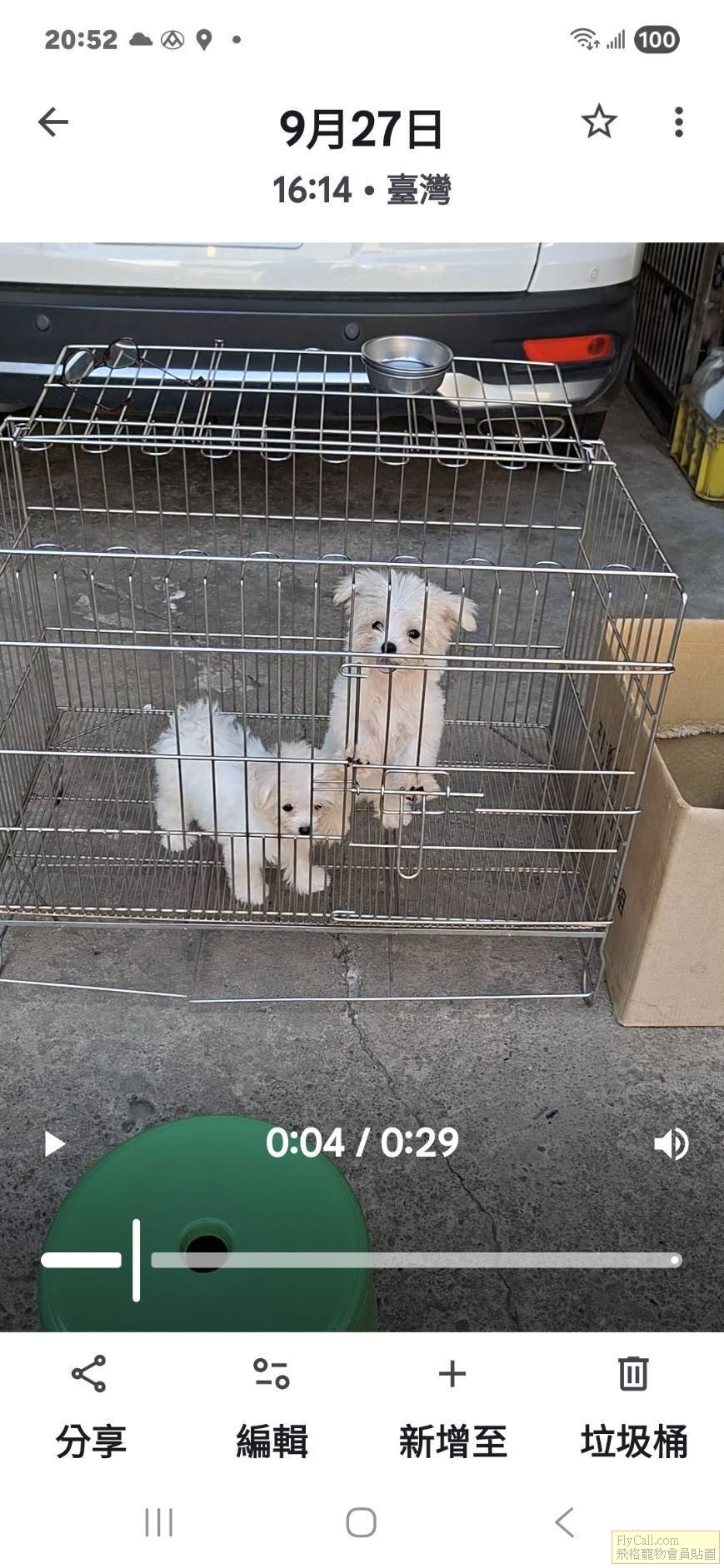Mute the video sound

671,1143
